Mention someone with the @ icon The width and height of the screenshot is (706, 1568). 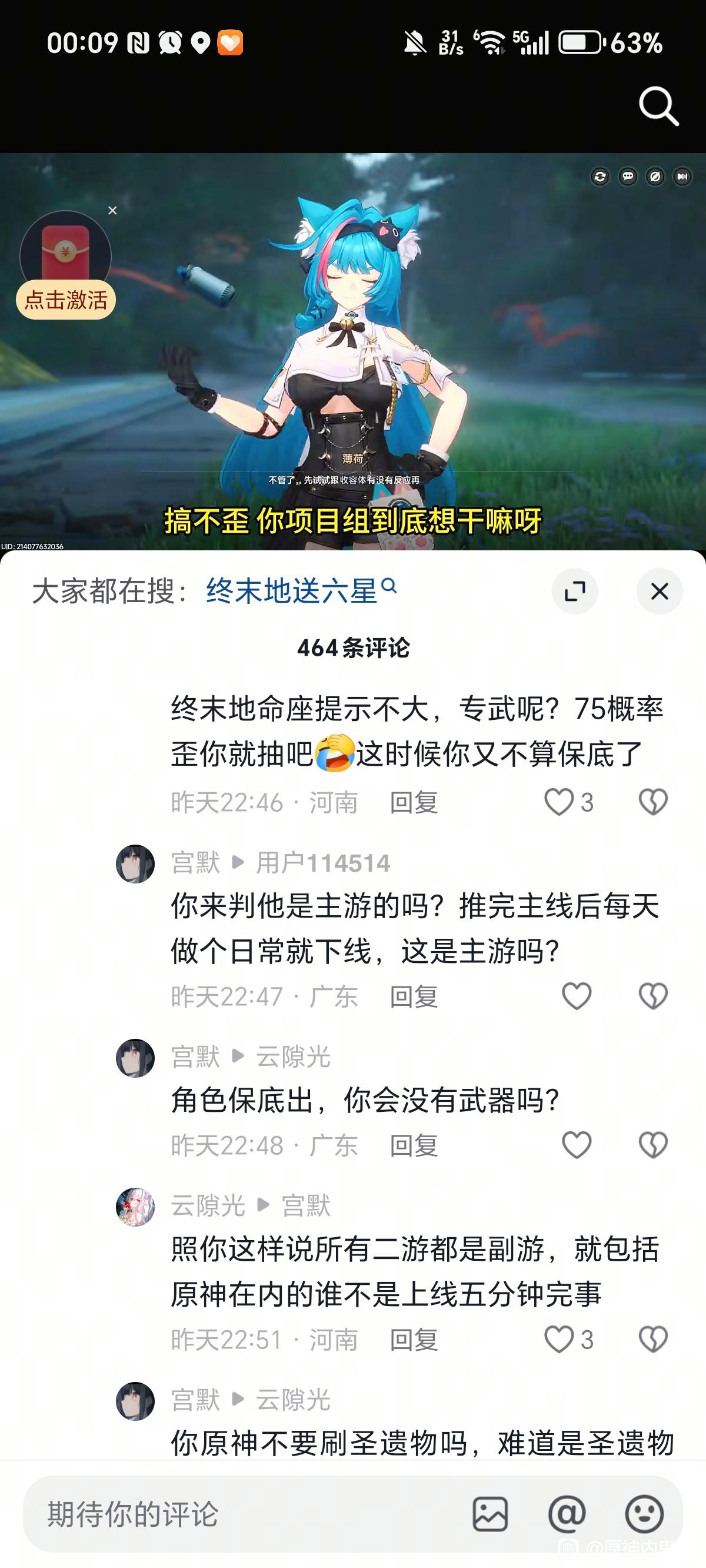coord(567,1514)
